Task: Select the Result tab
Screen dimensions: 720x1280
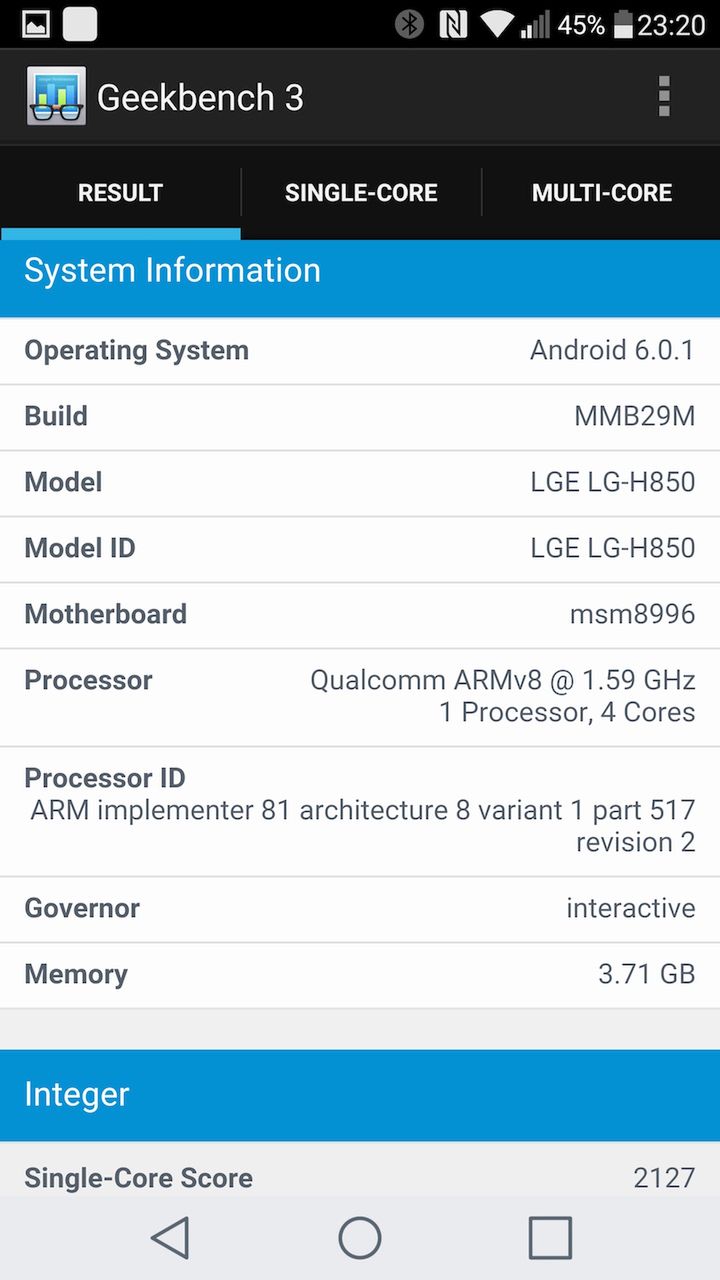Action: coord(120,193)
